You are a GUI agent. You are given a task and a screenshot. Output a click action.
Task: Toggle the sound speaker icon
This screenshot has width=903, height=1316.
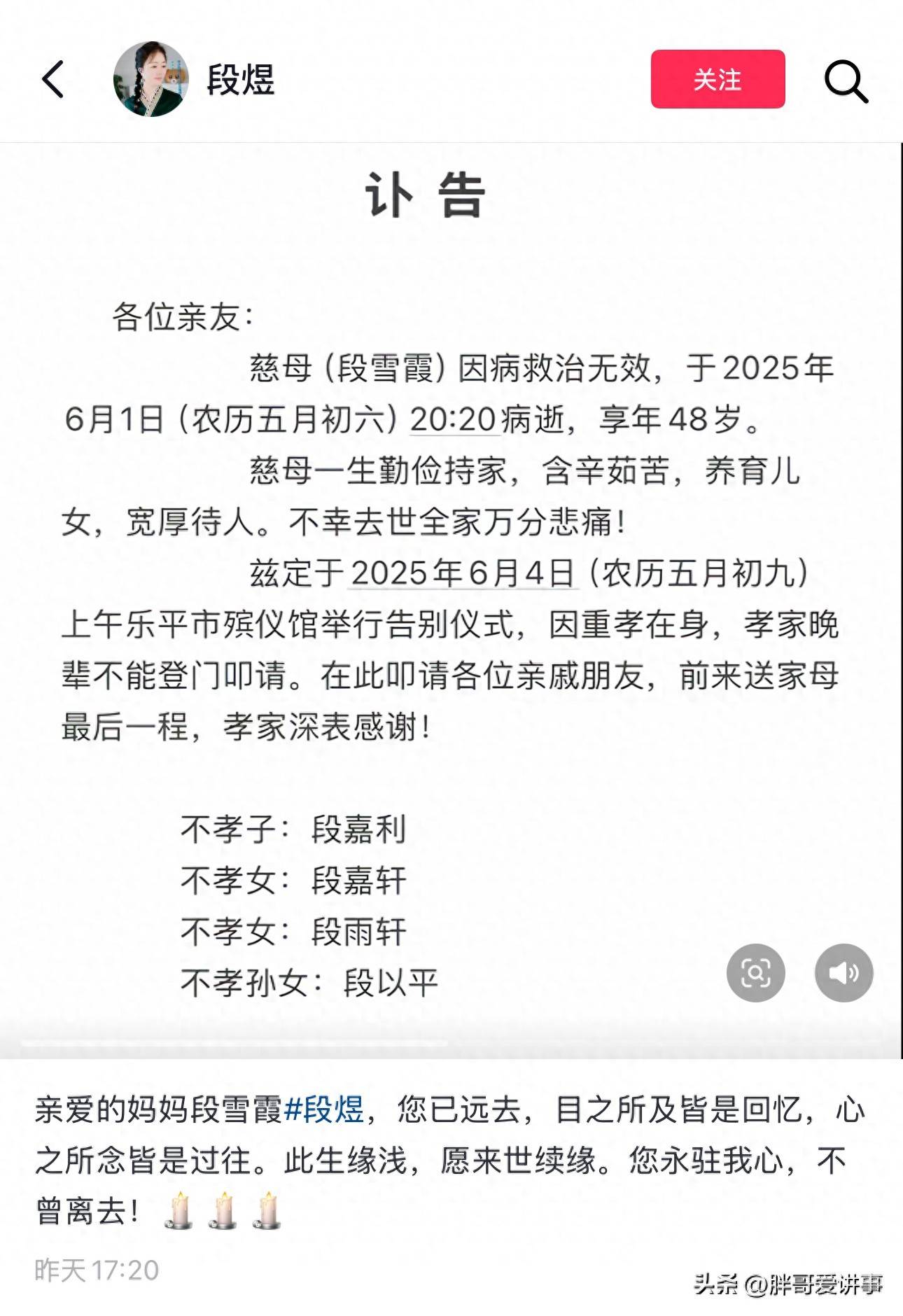pos(843,972)
